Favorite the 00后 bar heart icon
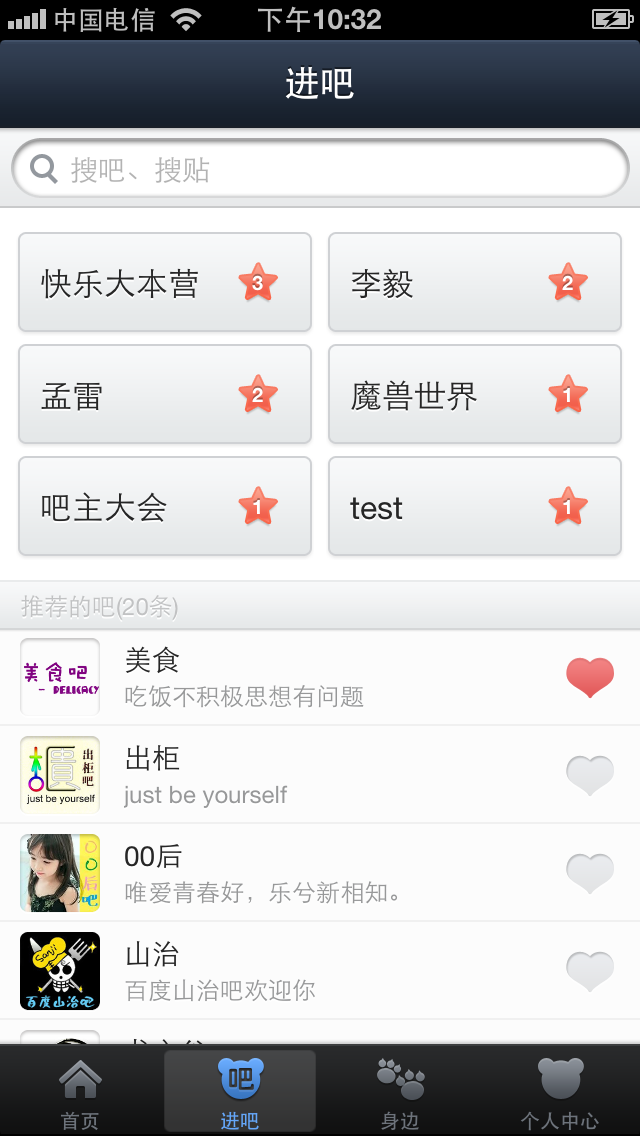640x1136 pixels. [x=590, y=873]
